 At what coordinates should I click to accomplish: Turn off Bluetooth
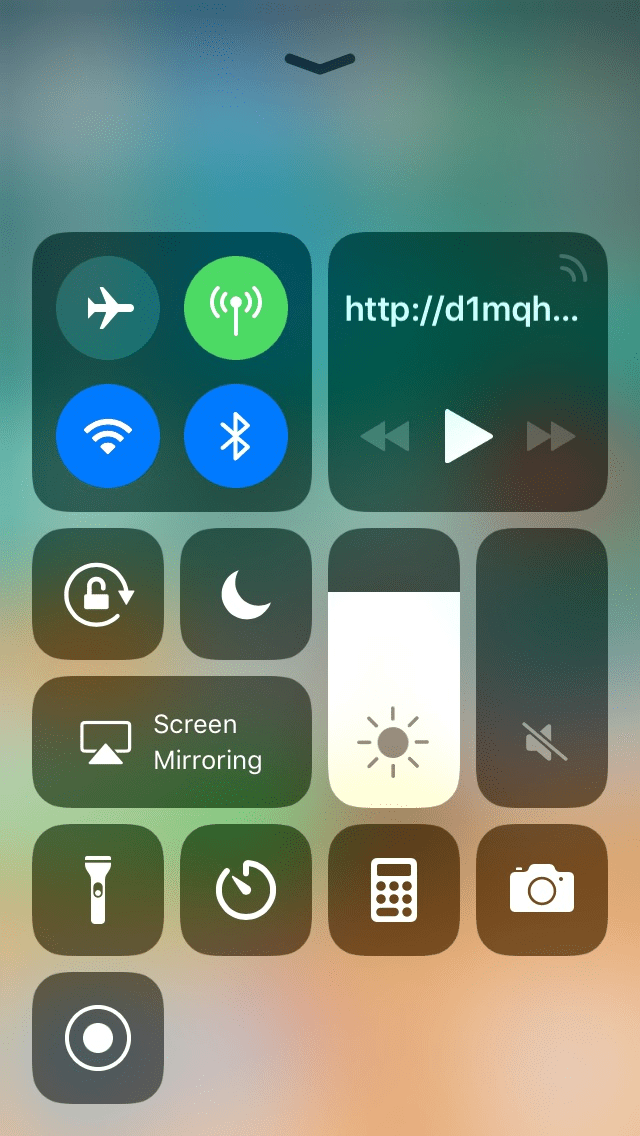[236, 436]
